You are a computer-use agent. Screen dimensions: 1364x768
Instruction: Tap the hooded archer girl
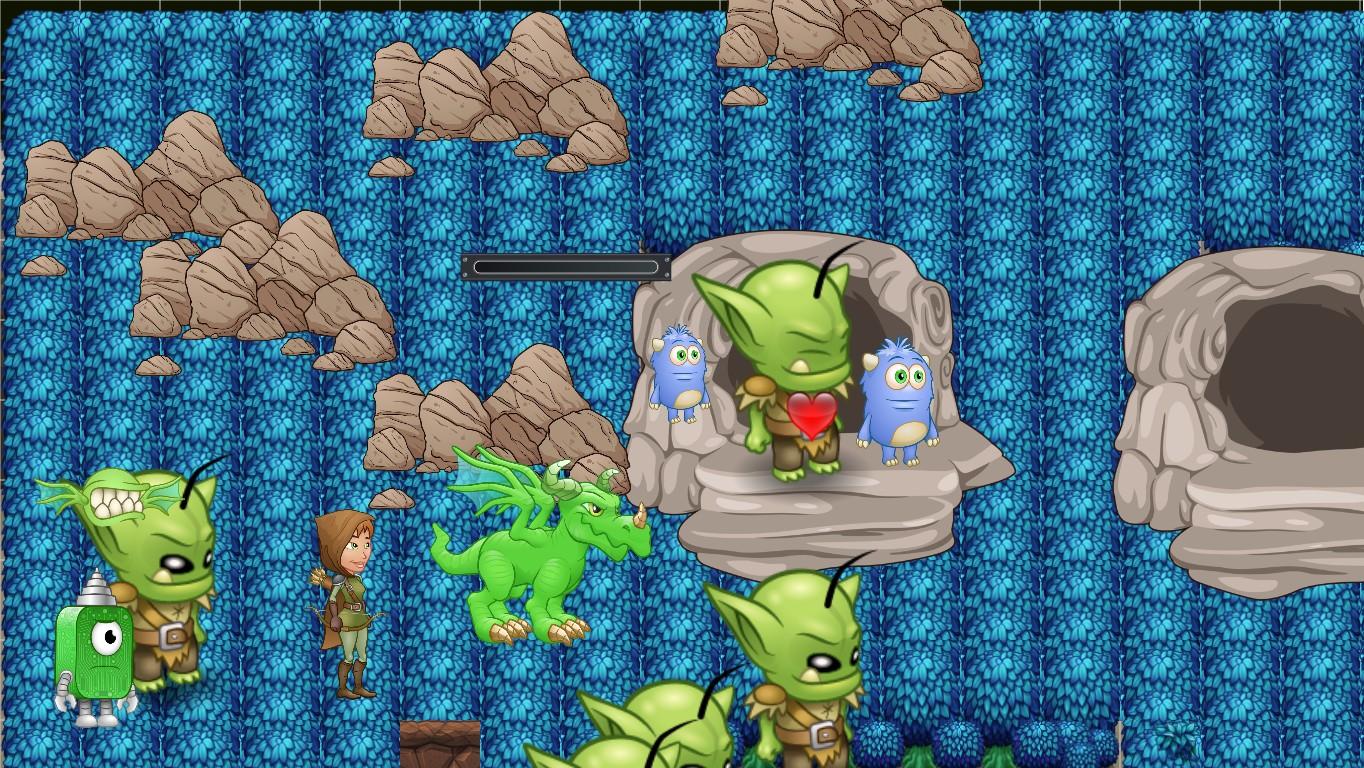(348, 600)
